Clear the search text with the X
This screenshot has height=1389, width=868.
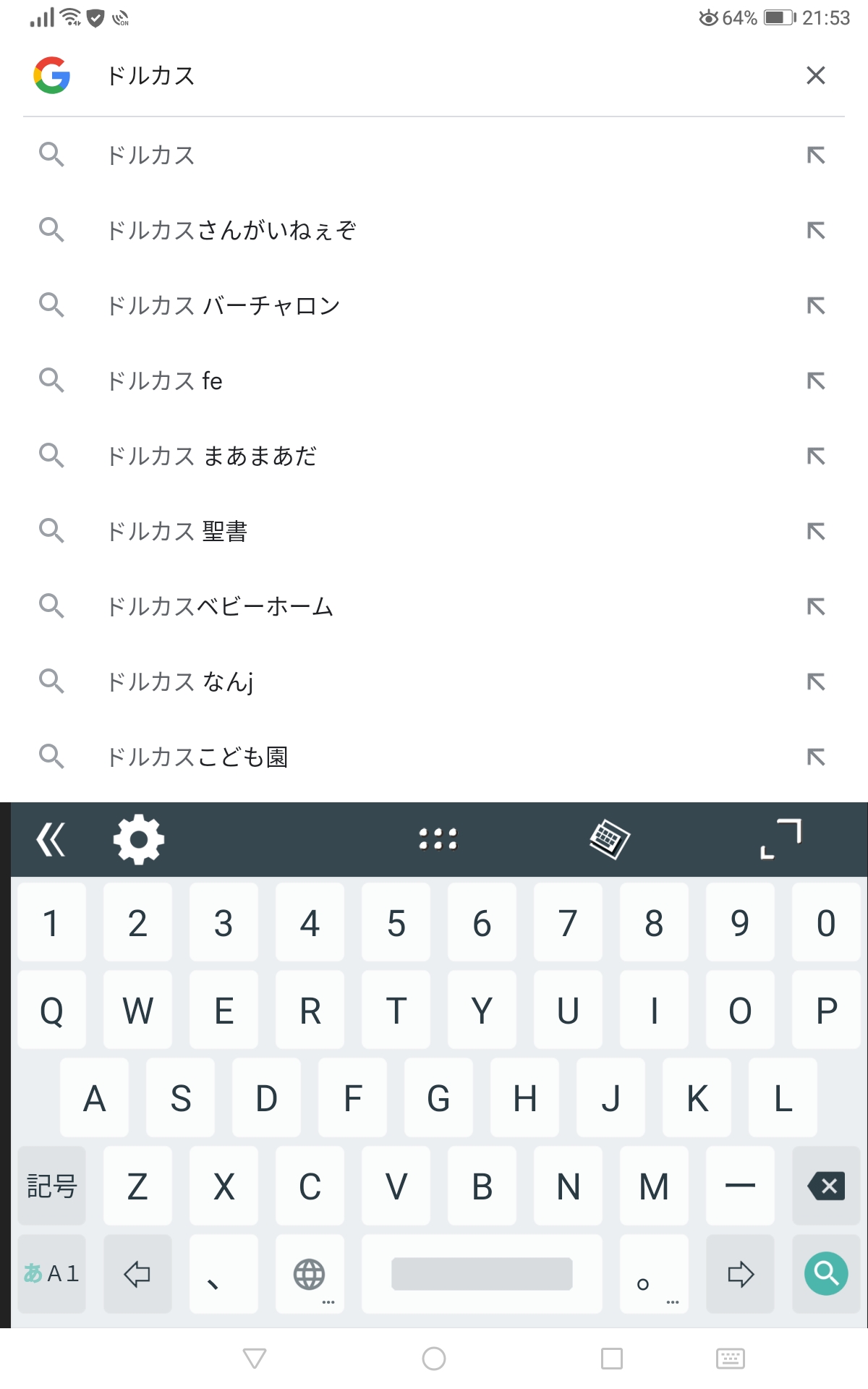(x=815, y=75)
